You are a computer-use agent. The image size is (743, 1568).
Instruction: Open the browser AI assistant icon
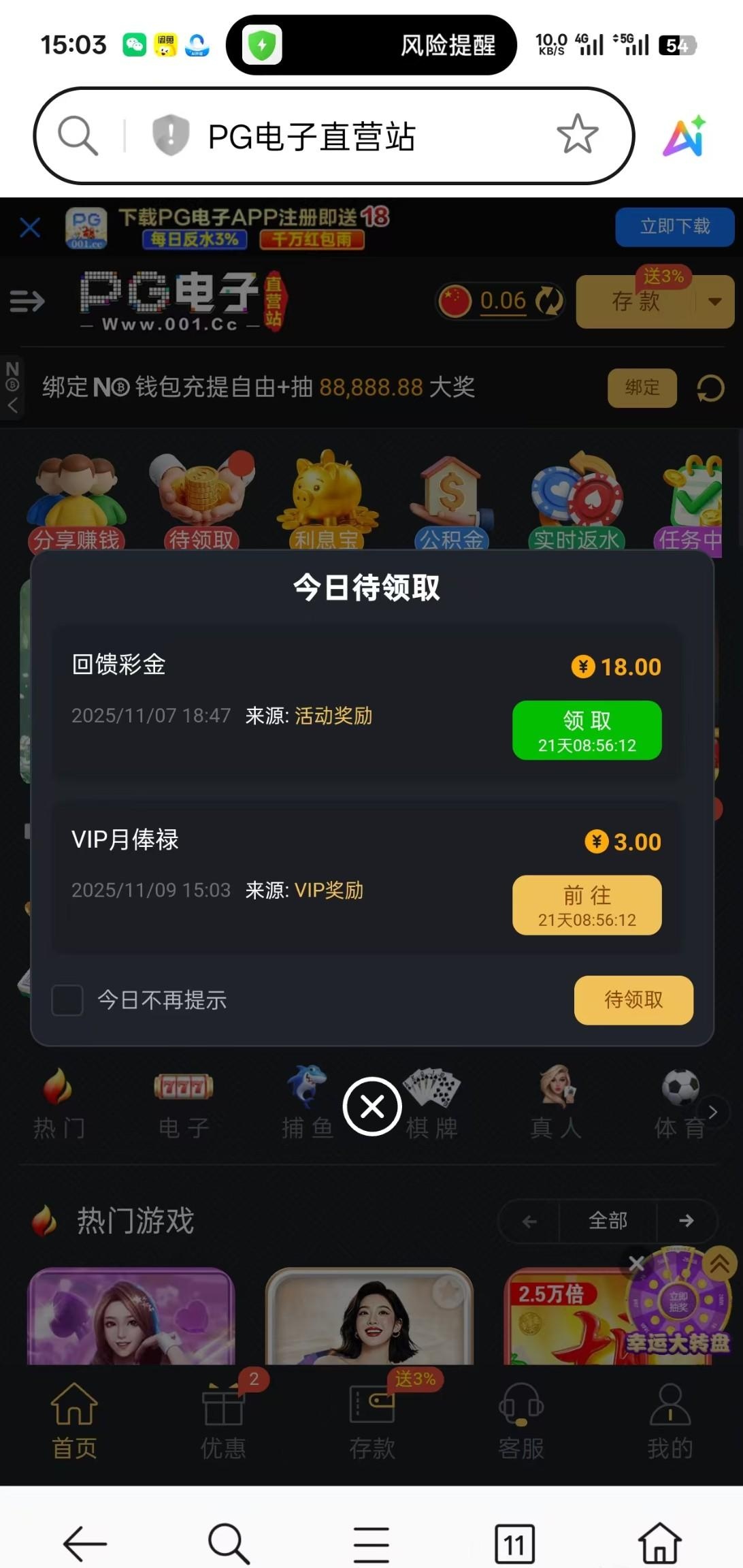(684, 136)
